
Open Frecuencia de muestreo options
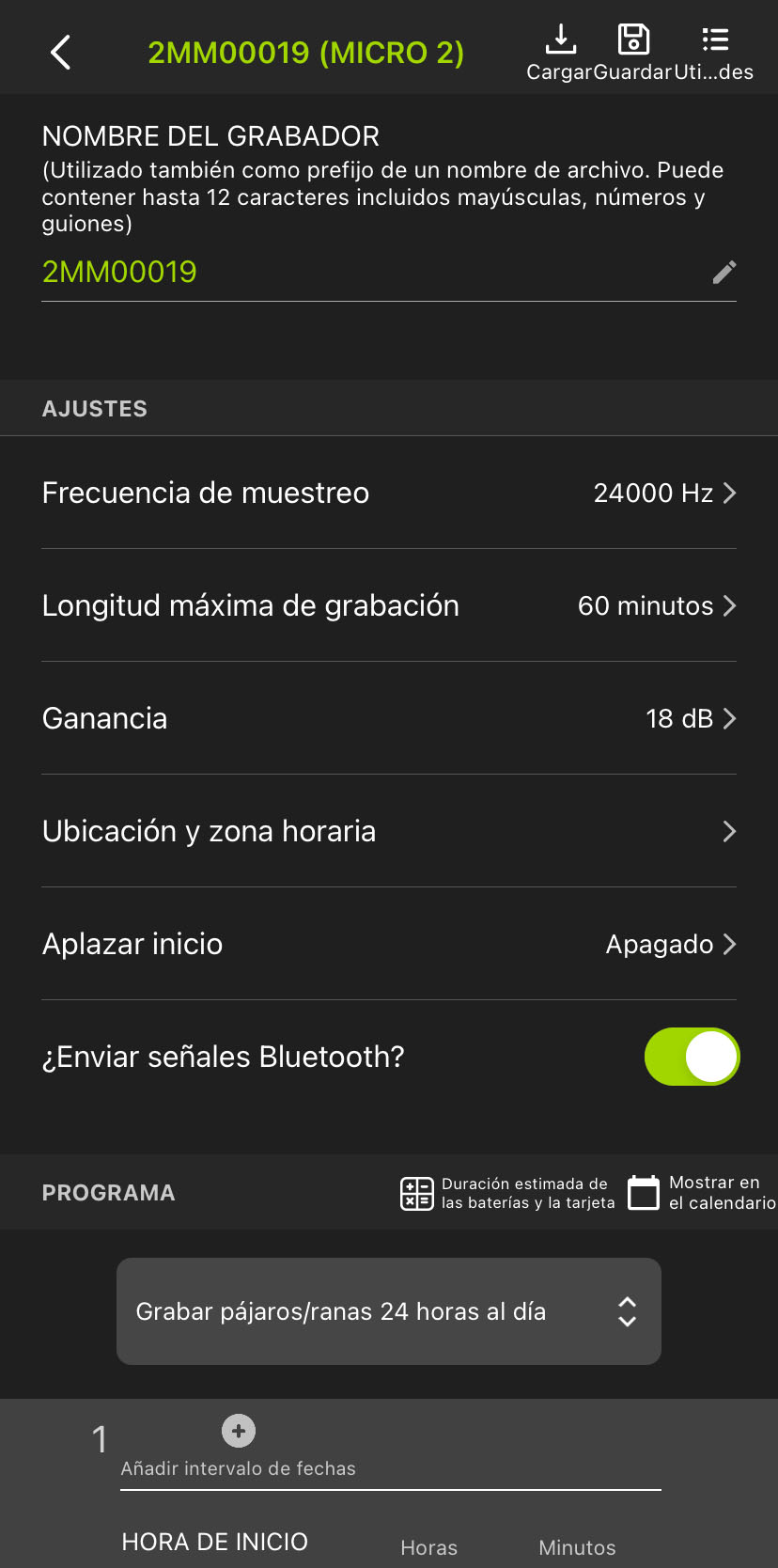tap(389, 493)
